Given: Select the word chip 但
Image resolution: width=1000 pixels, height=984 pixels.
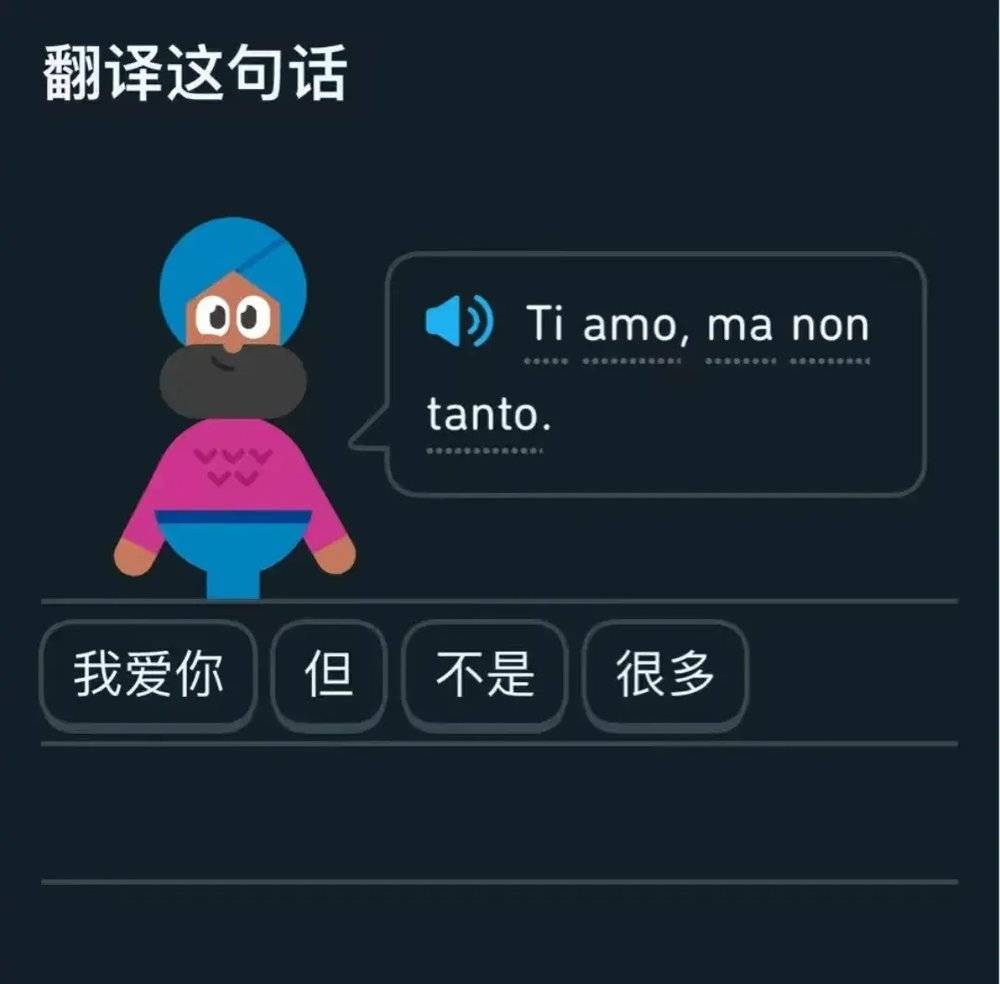Looking at the screenshot, I should [329, 676].
